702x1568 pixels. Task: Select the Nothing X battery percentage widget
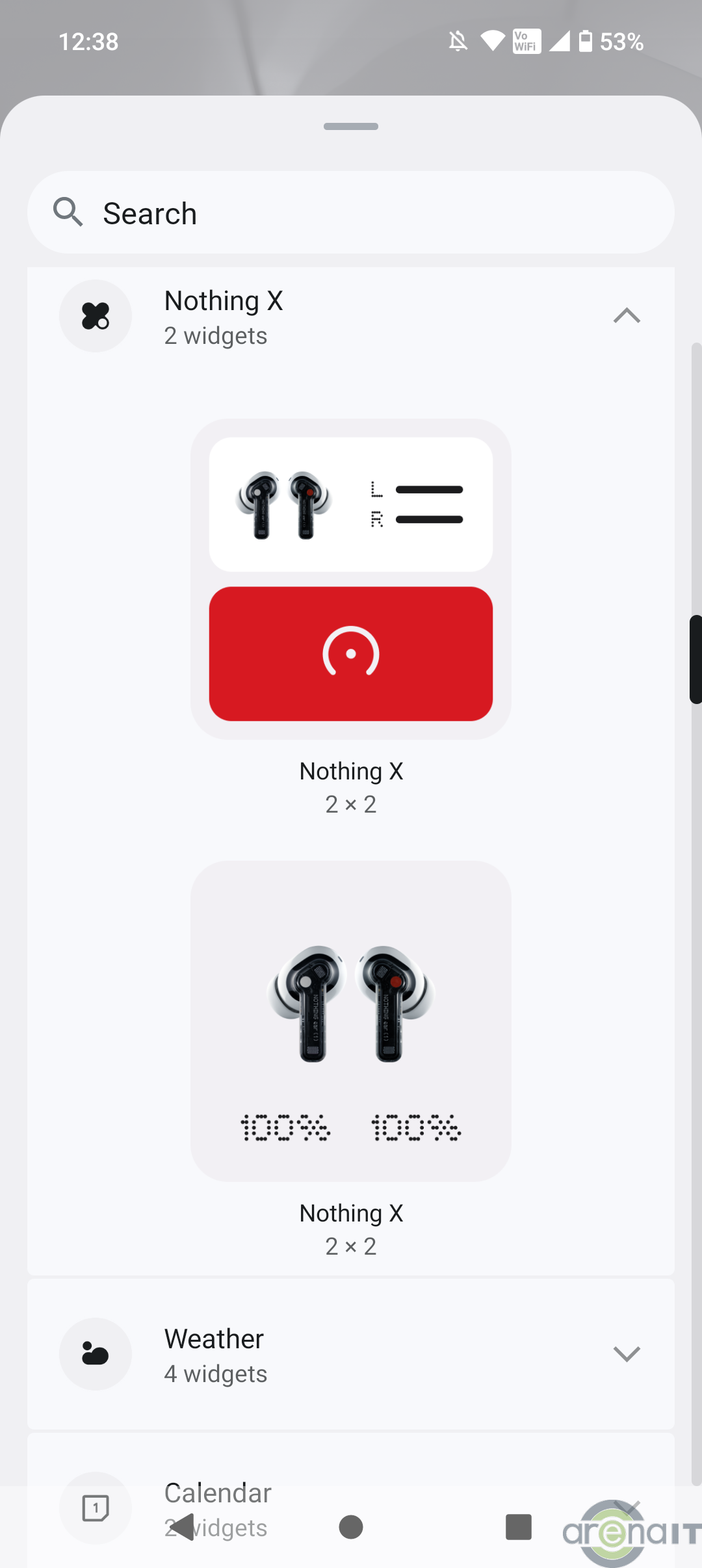[351, 1021]
